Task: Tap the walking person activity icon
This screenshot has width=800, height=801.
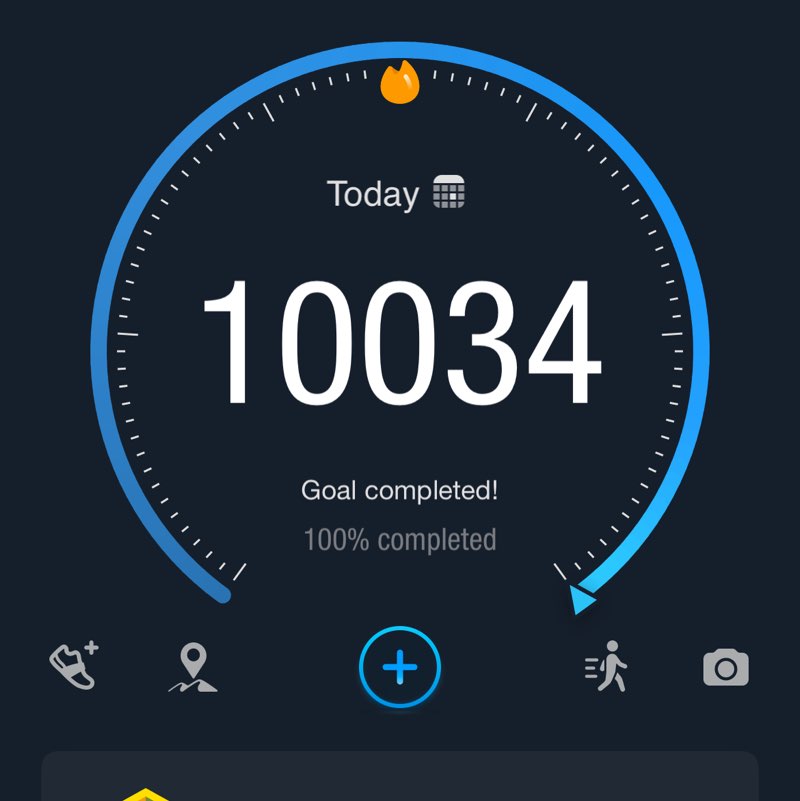Action: 610,665
